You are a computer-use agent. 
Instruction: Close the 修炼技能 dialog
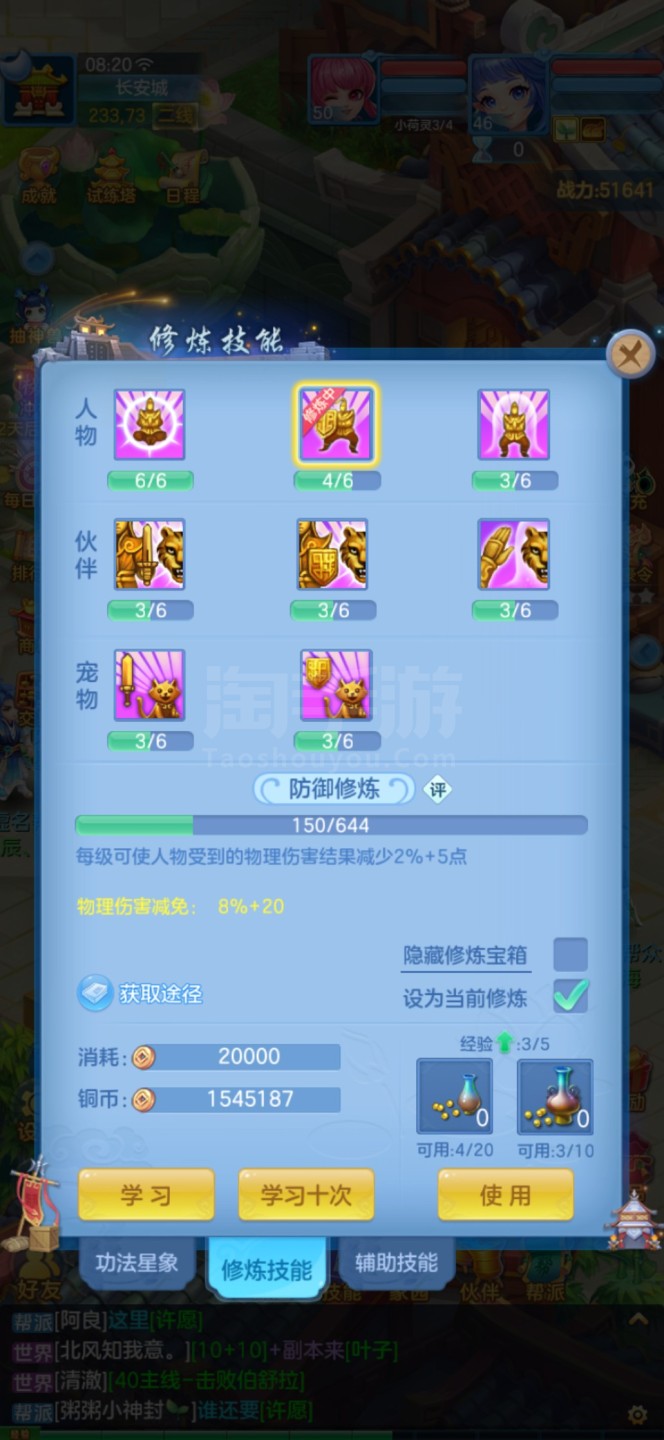631,354
